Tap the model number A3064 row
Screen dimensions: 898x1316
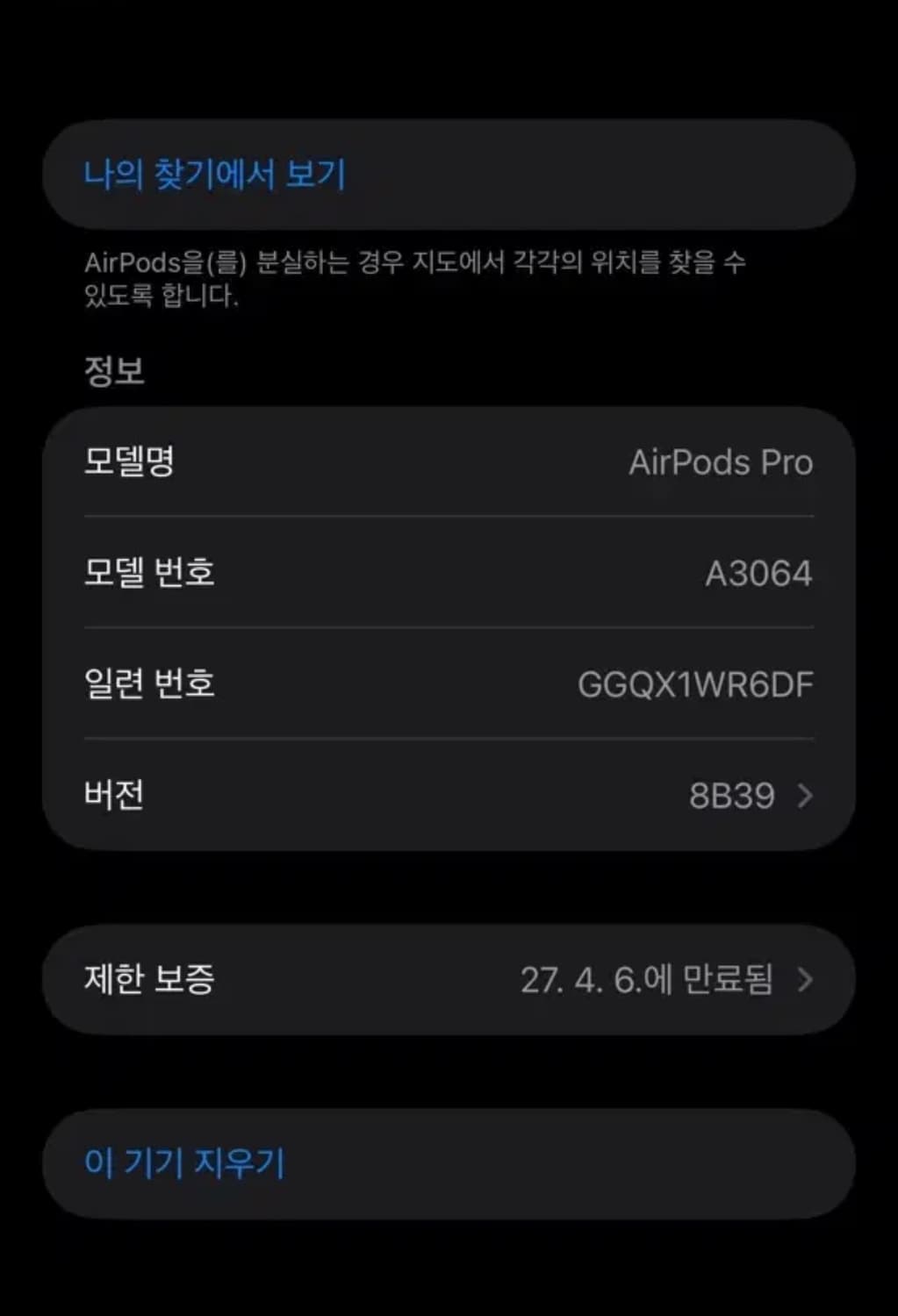pyautogui.click(x=448, y=574)
